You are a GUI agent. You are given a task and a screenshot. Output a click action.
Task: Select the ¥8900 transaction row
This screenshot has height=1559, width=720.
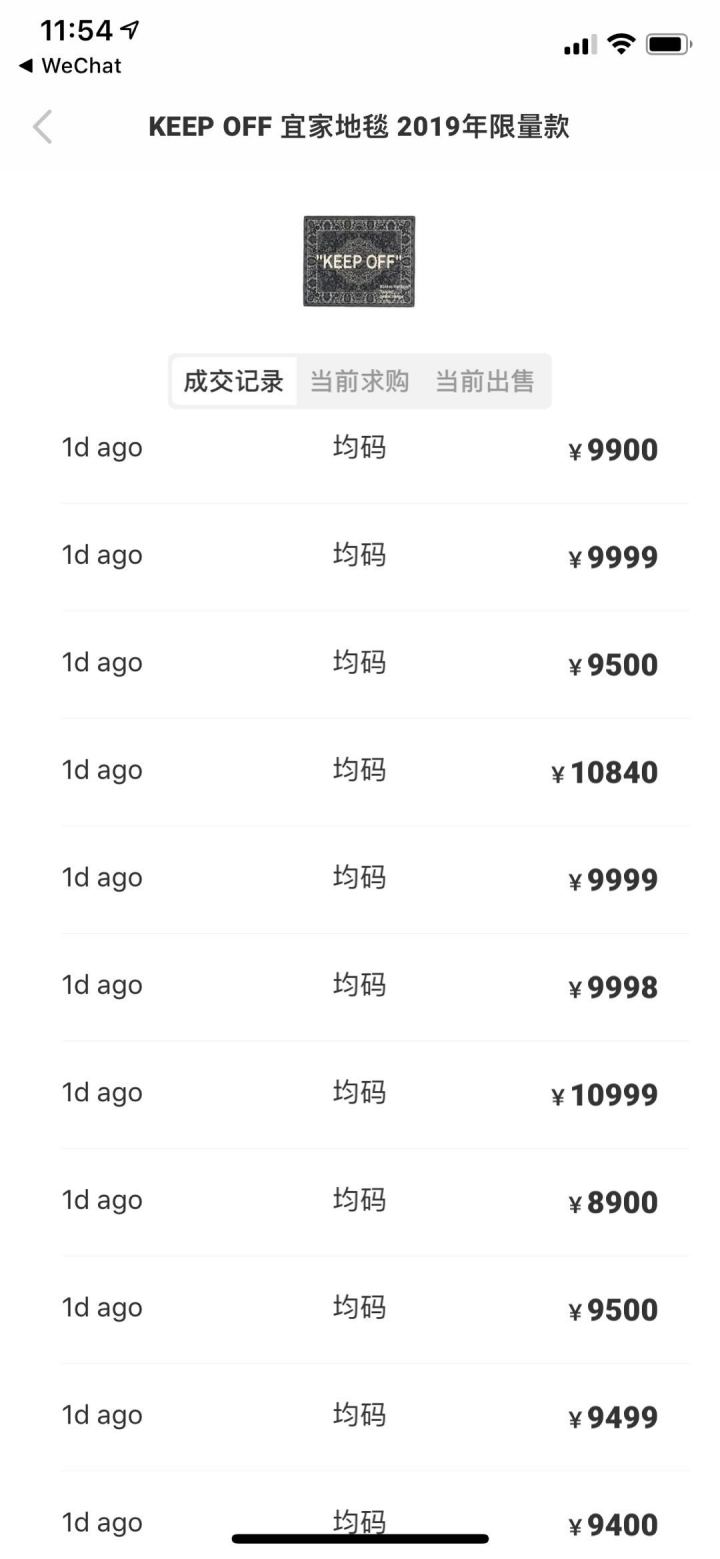point(613,1202)
